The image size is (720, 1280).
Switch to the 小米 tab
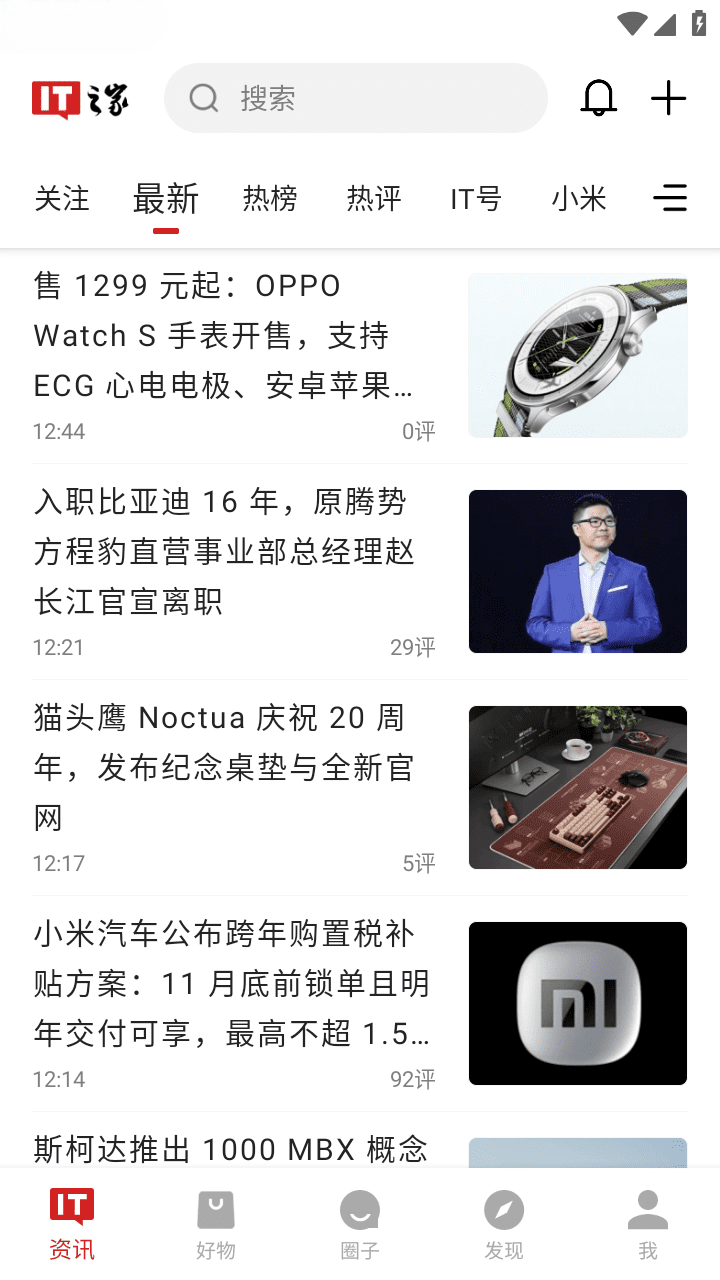pyautogui.click(x=579, y=199)
